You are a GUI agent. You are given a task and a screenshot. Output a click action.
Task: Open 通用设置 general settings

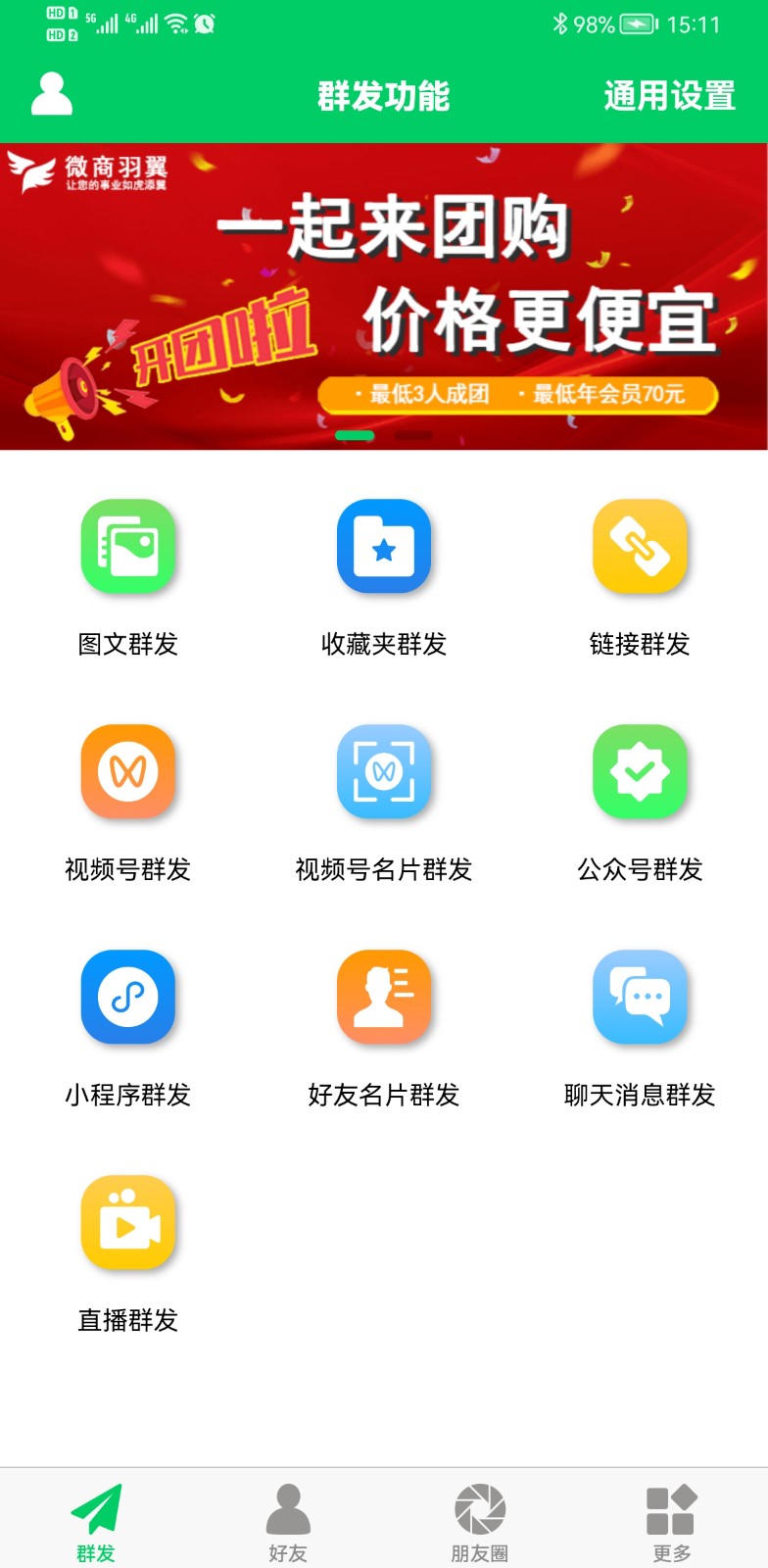tap(669, 96)
